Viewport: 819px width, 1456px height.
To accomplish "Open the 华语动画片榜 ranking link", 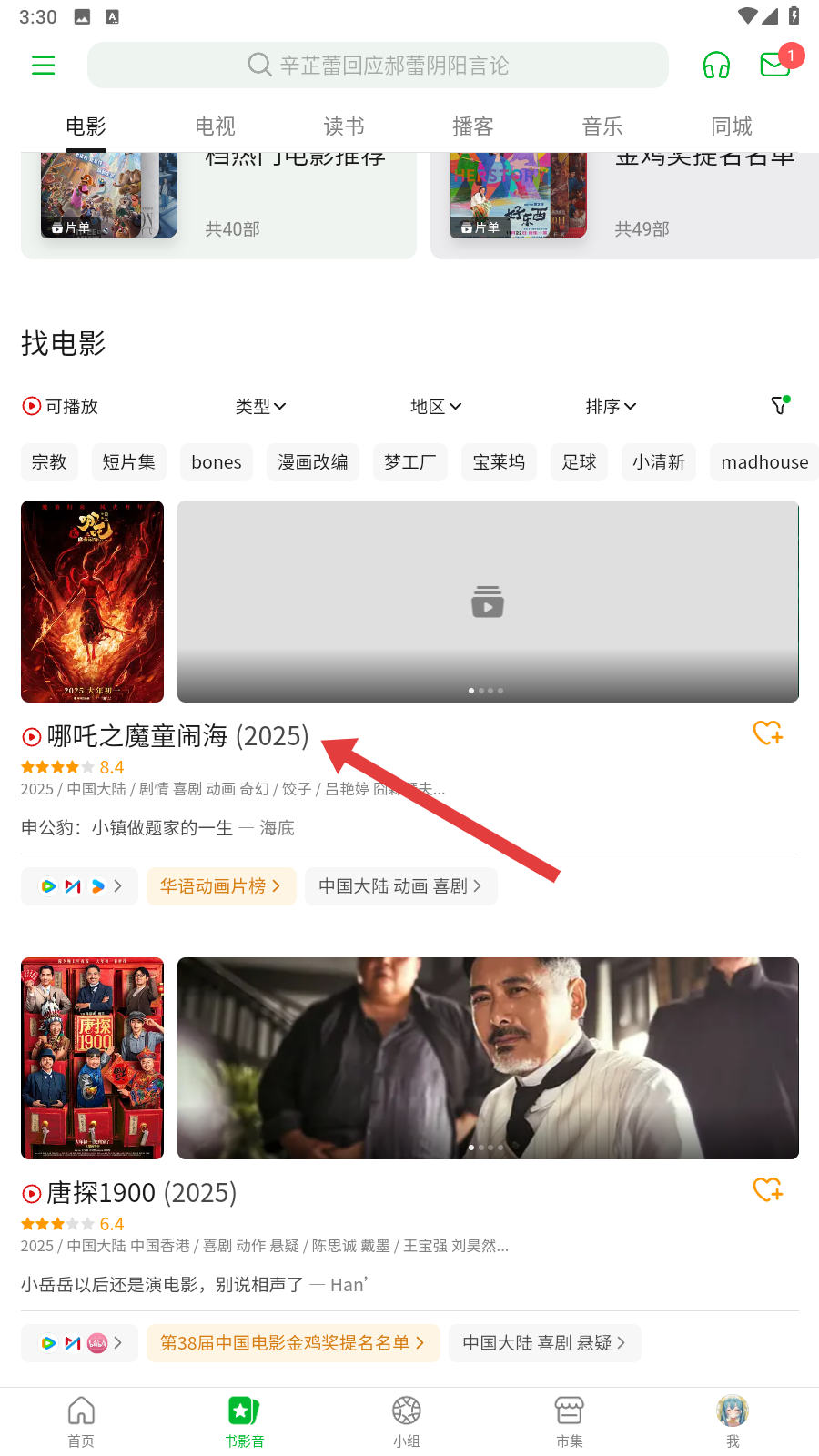I will coord(221,886).
